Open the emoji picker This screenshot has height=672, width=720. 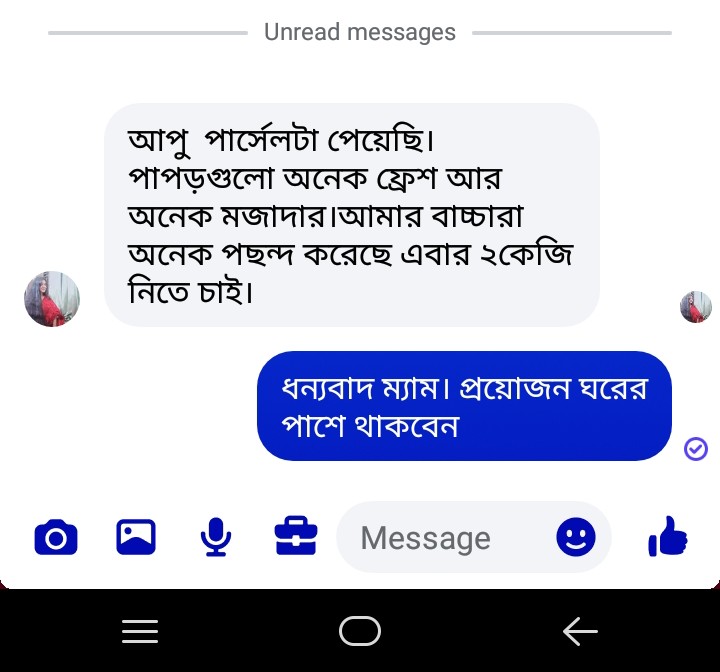[x=575, y=538]
